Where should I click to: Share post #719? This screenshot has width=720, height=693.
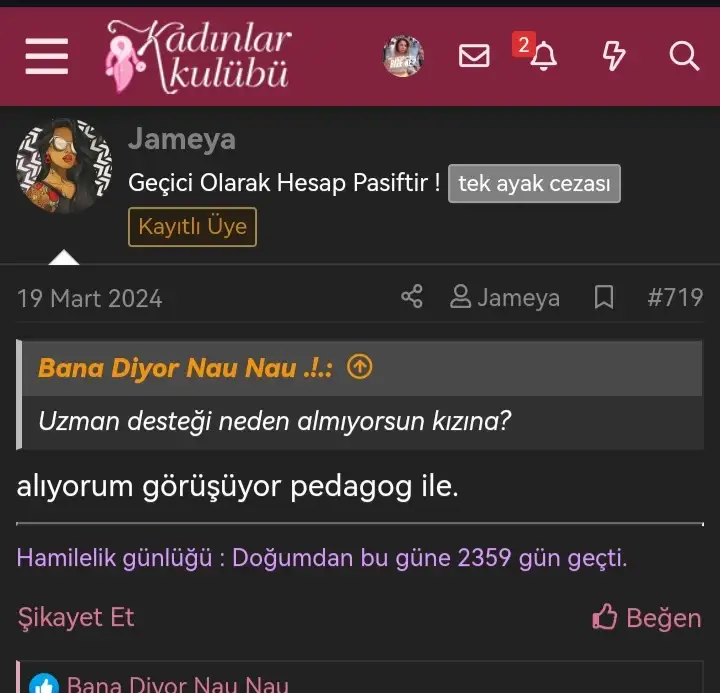411,297
